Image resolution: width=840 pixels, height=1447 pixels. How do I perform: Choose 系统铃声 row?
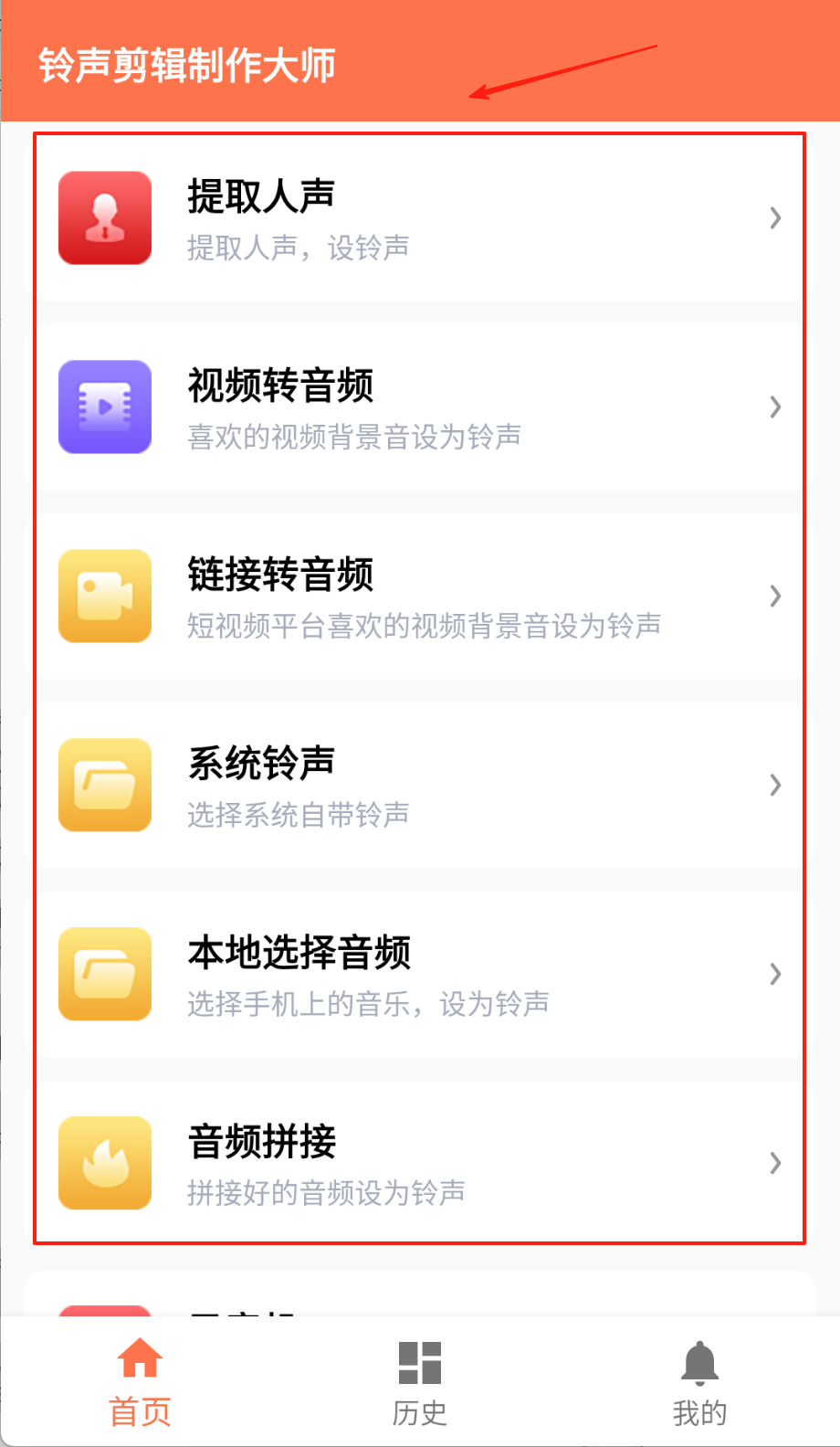[418, 786]
